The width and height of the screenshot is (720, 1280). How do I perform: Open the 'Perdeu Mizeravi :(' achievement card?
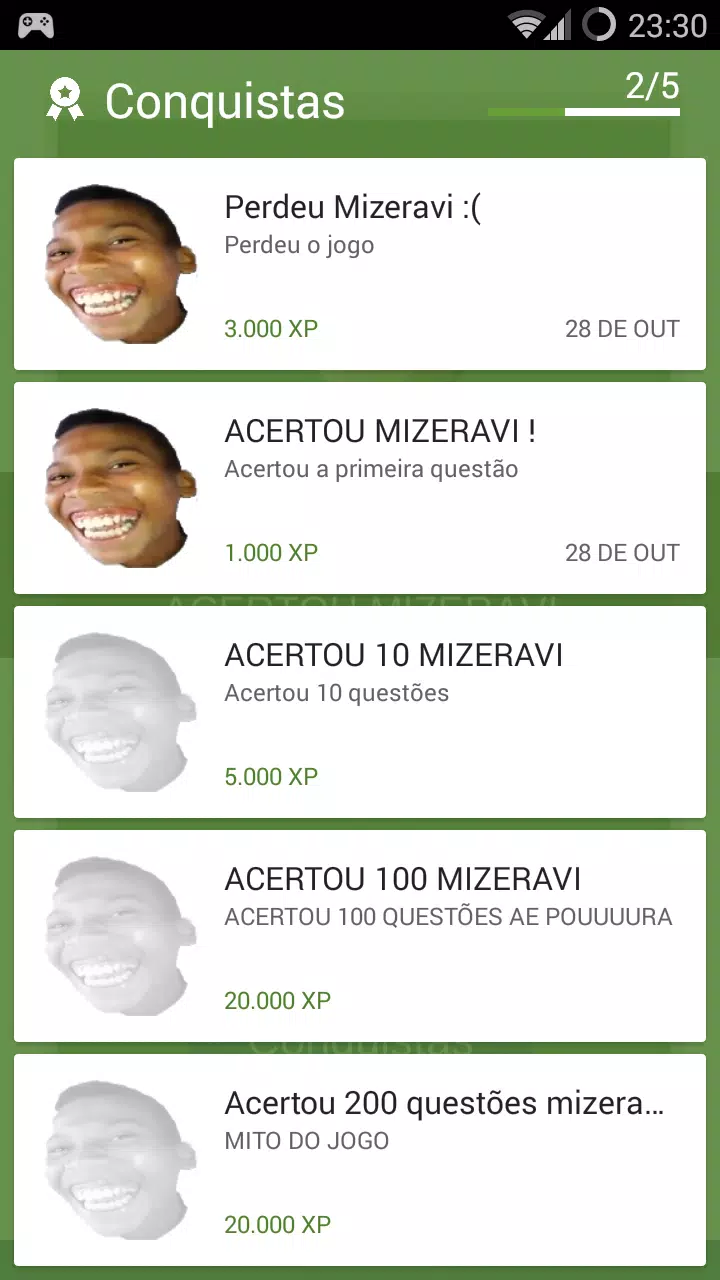point(360,262)
